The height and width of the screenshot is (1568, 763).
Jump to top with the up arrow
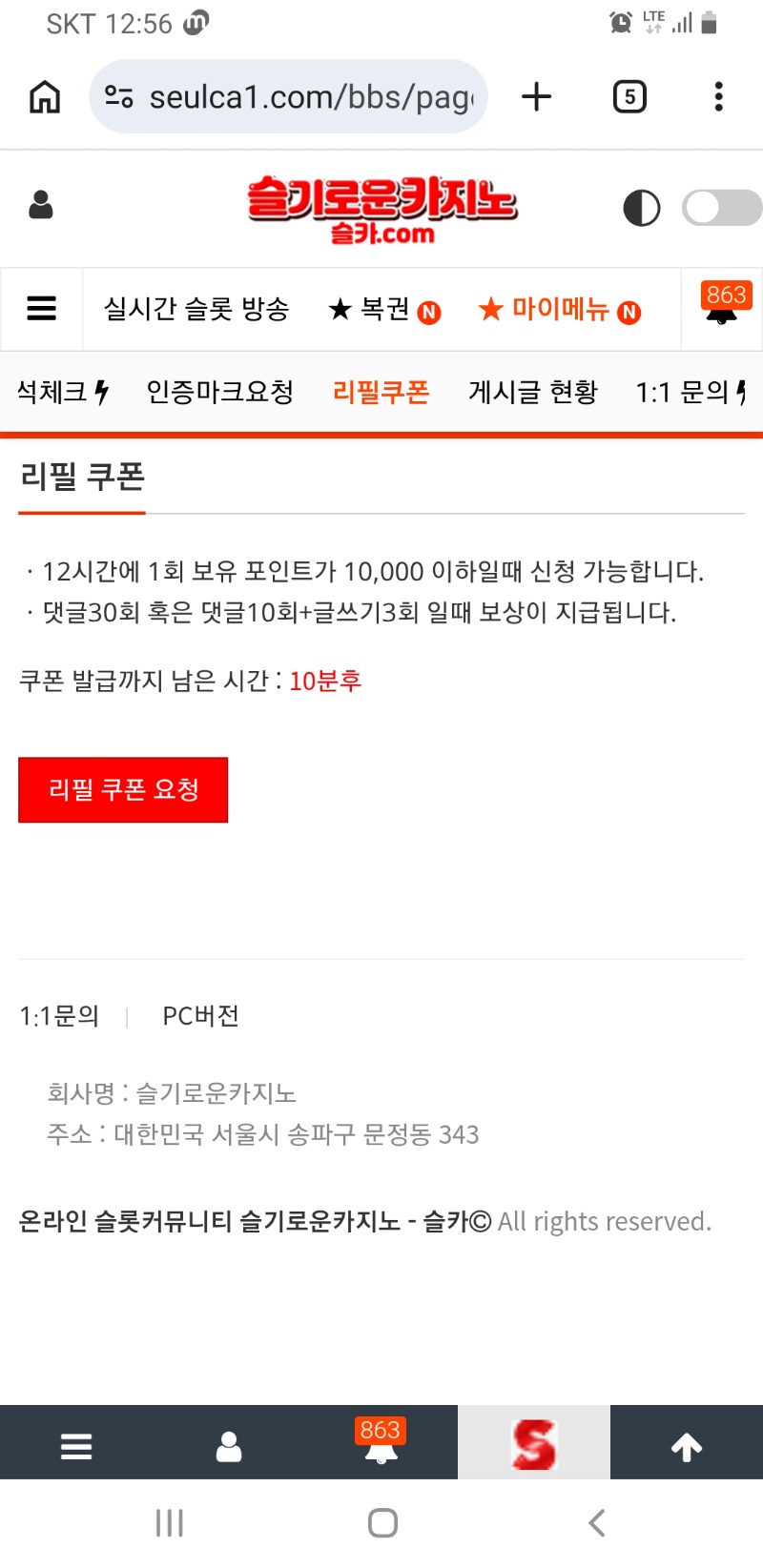coord(687,1447)
